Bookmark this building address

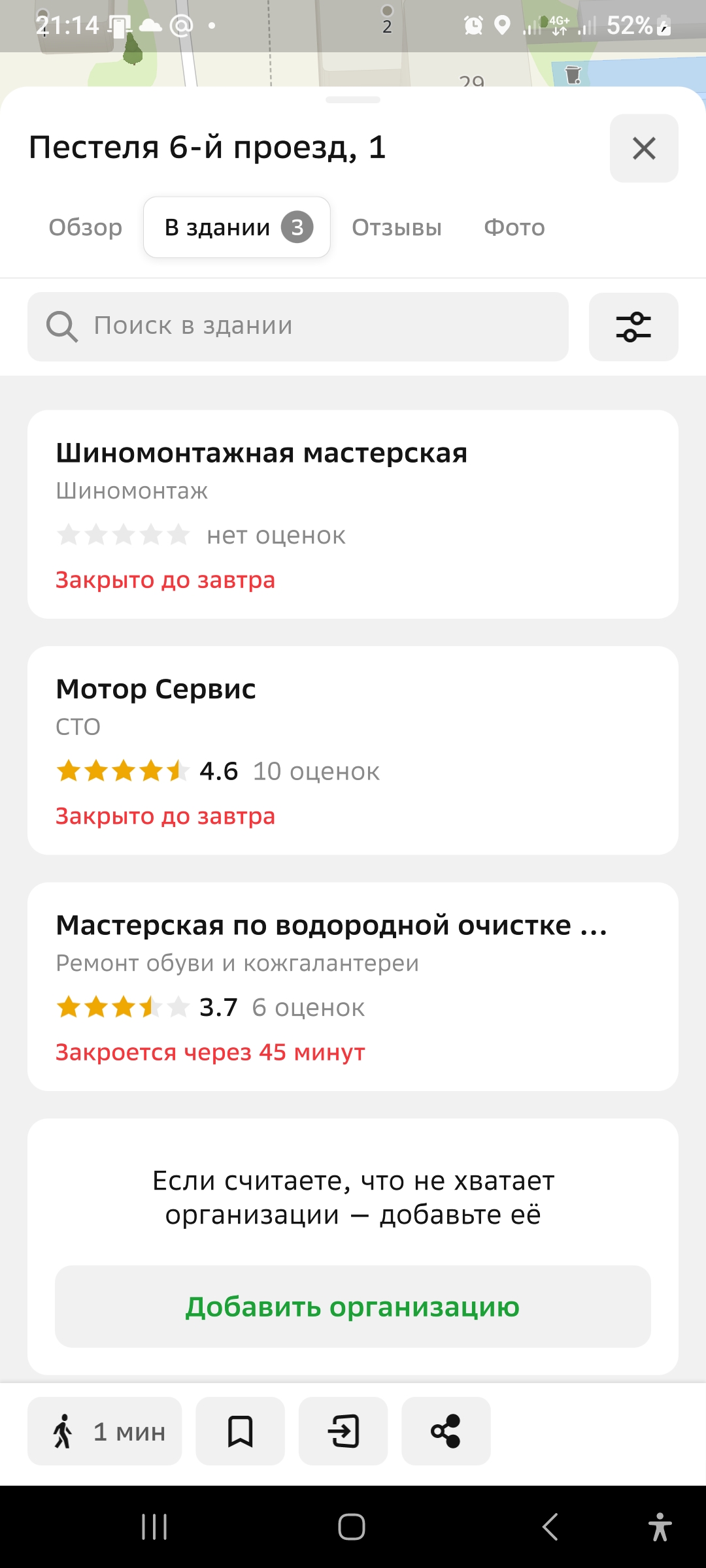(241, 1431)
